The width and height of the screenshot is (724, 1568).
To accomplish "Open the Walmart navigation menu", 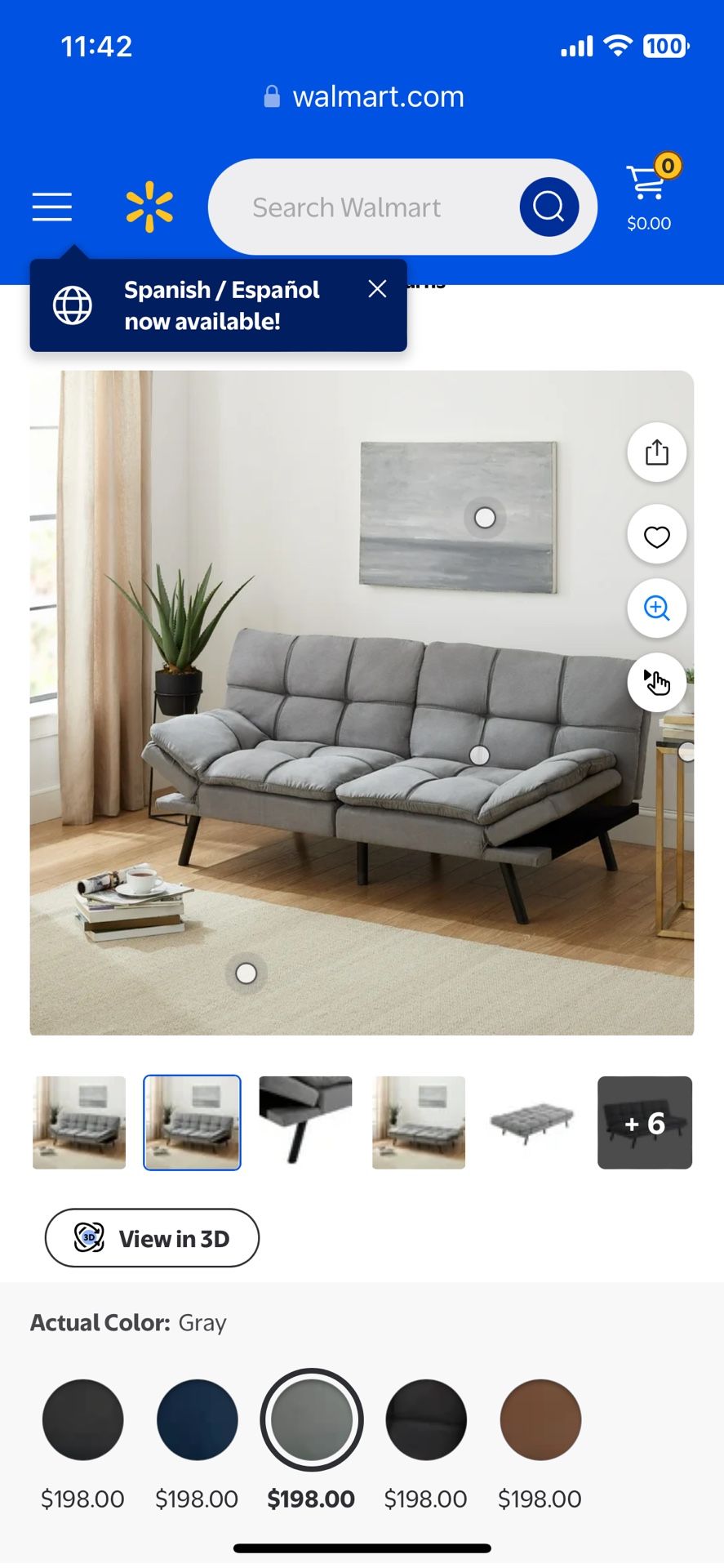I will (x=51, y=207).
